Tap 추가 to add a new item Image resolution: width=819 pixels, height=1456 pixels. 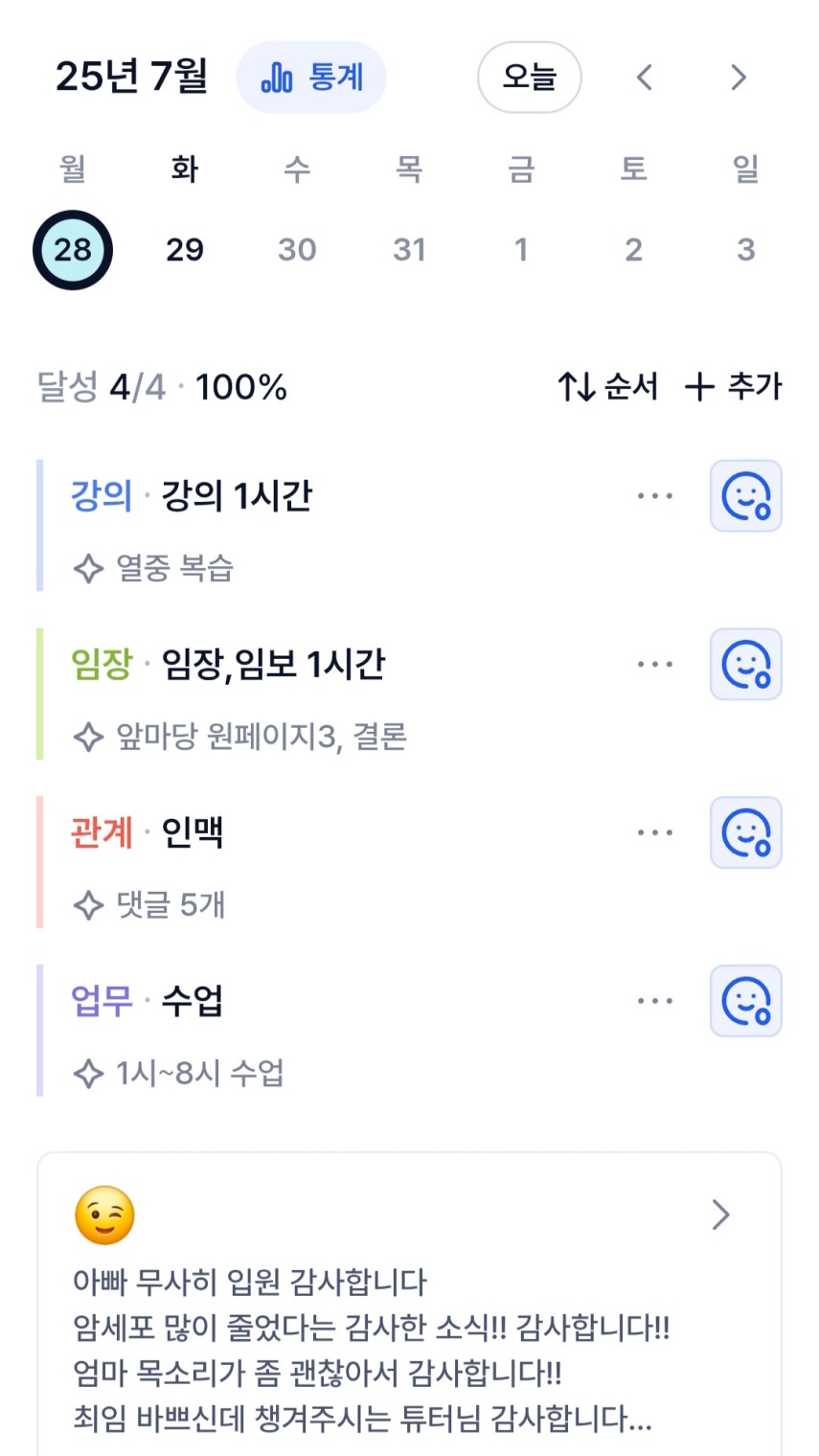733,387
